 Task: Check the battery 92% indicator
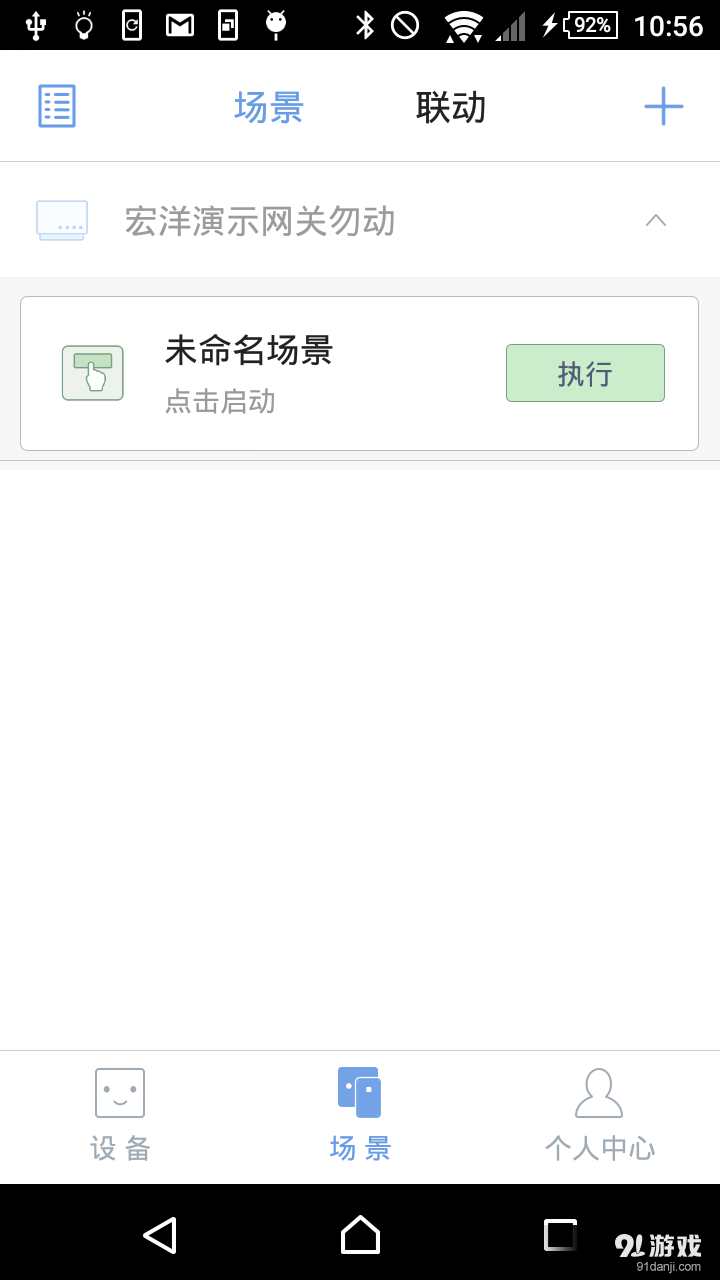[x=590, y=23]
